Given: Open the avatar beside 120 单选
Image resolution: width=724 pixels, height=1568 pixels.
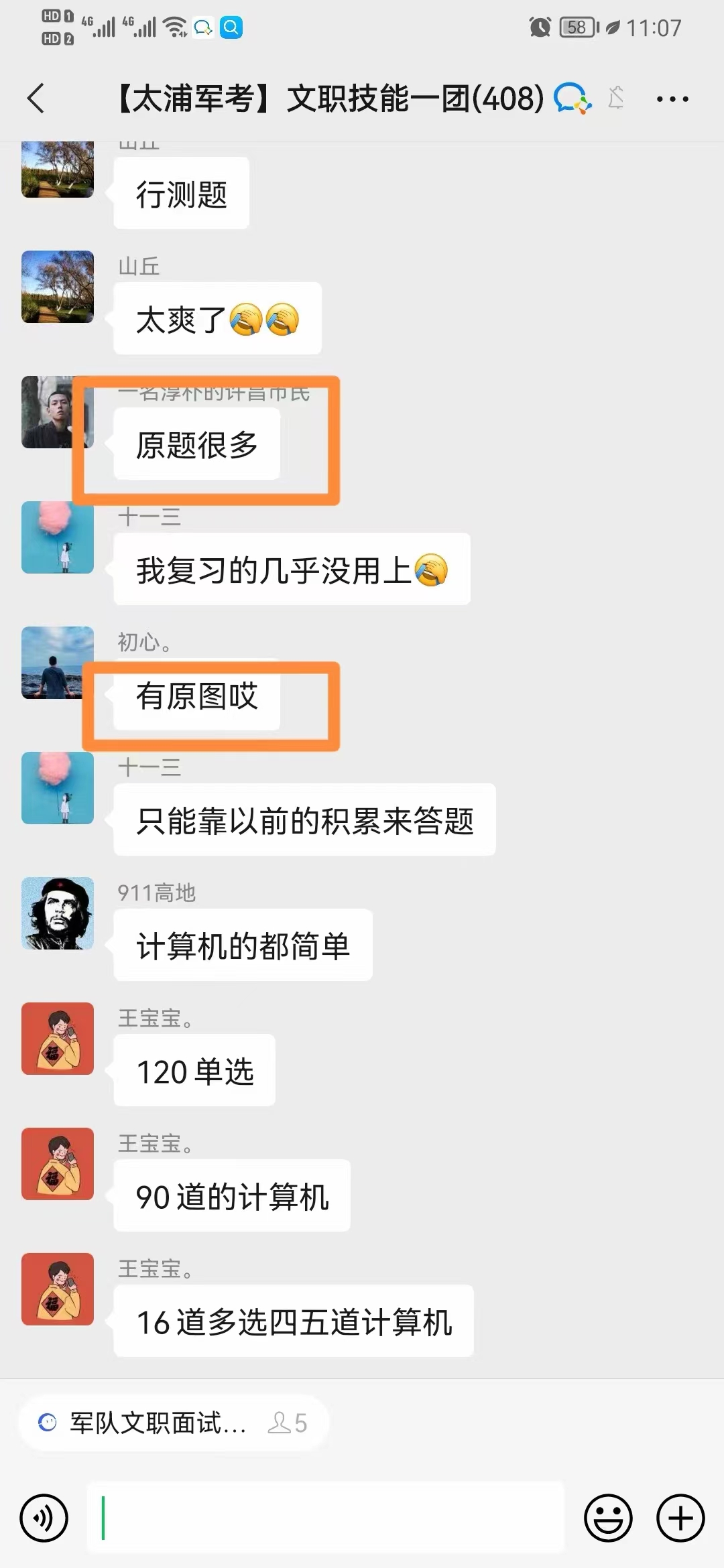Looking at the screenshot, I should (x=58, y=1039).
